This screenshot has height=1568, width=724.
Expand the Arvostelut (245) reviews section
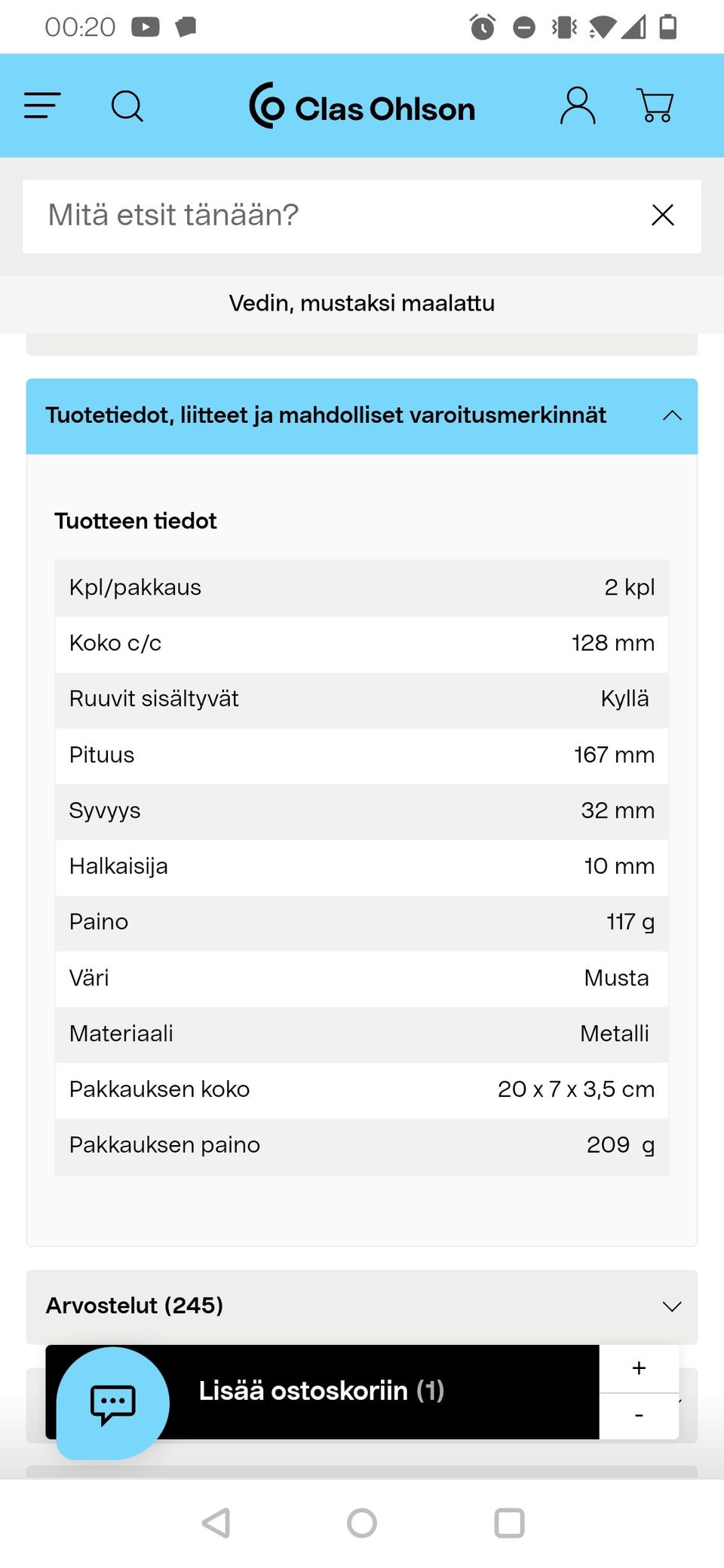point(672,1308)
